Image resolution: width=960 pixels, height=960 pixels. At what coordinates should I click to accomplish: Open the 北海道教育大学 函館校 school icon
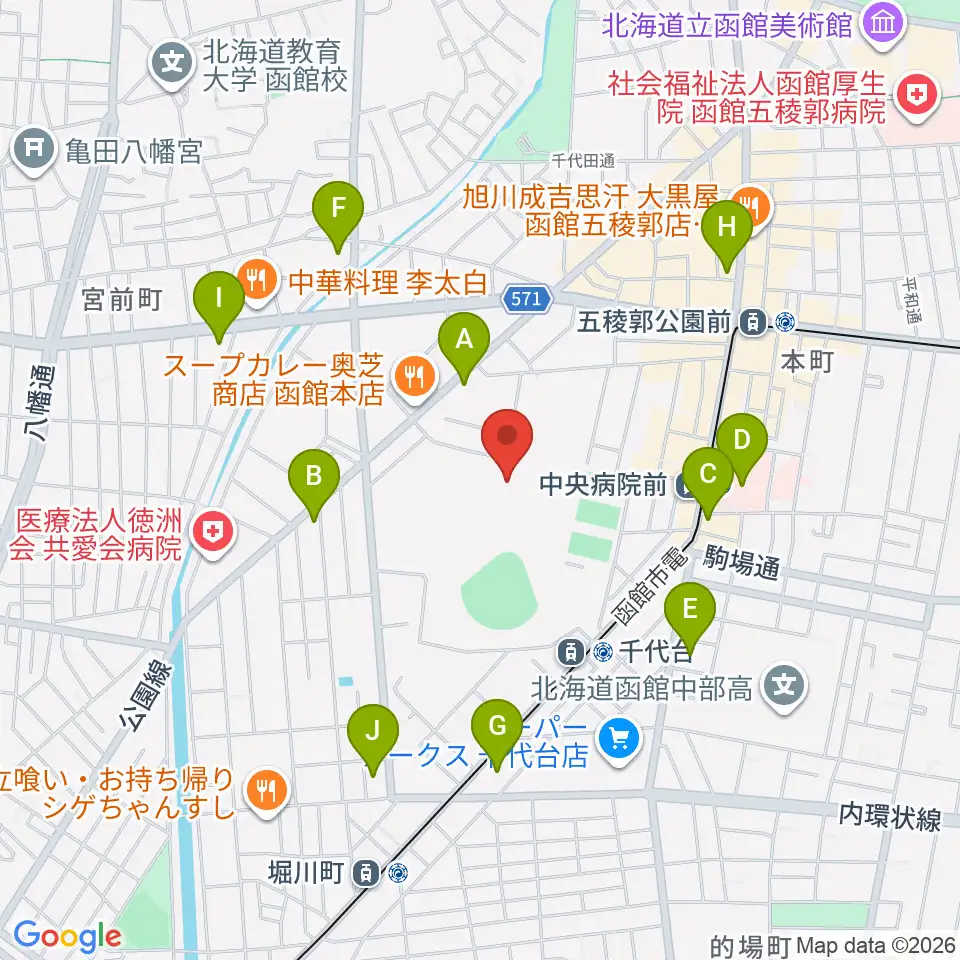(x=173, y=64)
